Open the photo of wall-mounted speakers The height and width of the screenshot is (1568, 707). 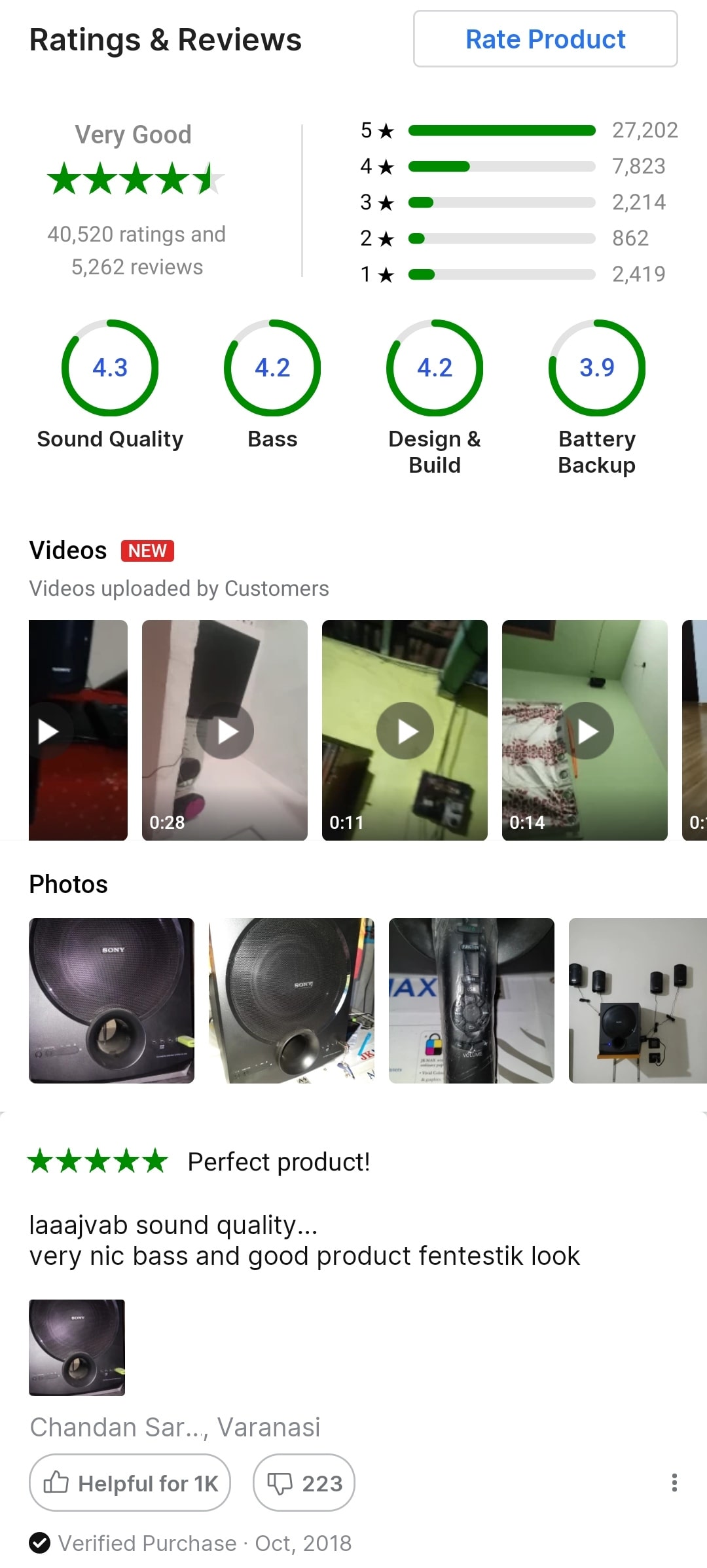tap(638, 1000)
